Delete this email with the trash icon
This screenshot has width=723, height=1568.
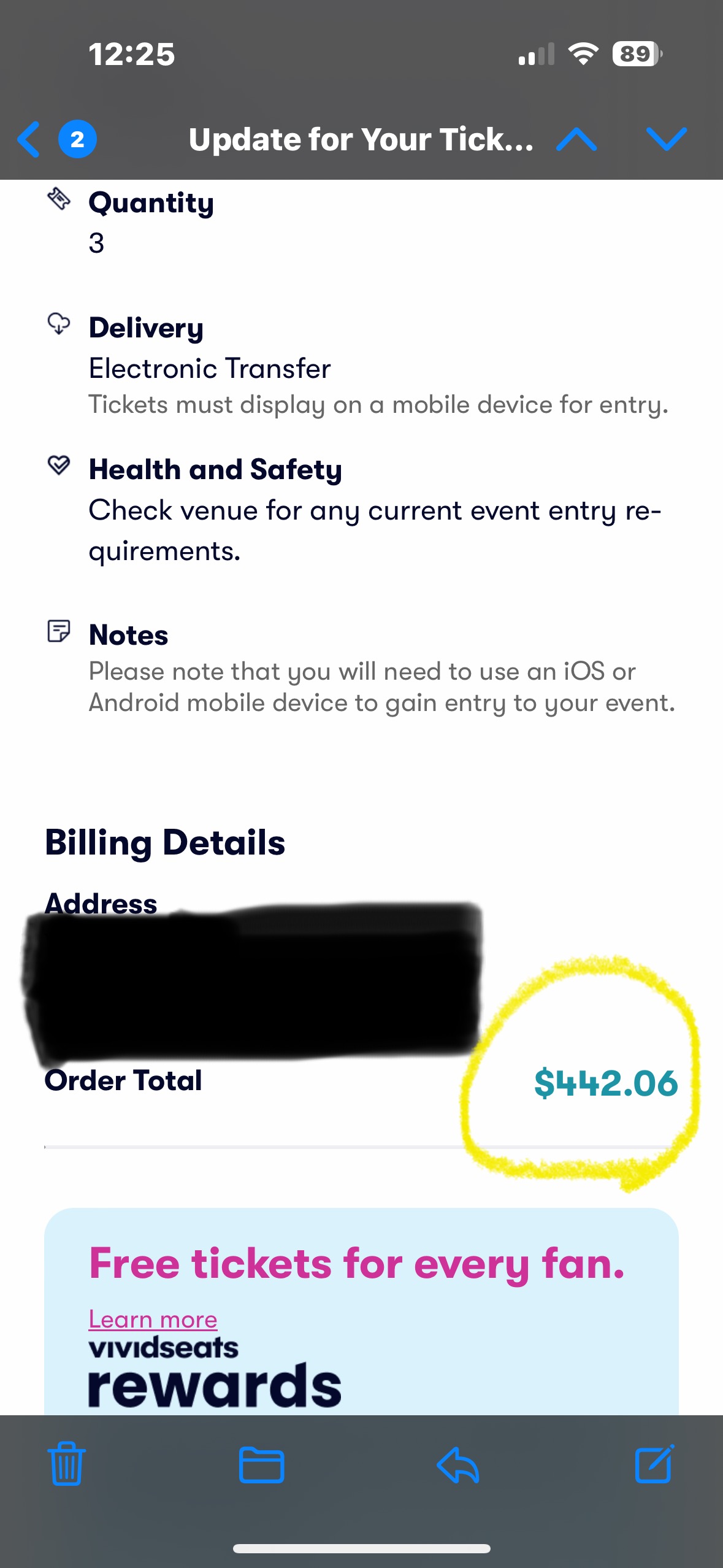[x=66, y=1464]
